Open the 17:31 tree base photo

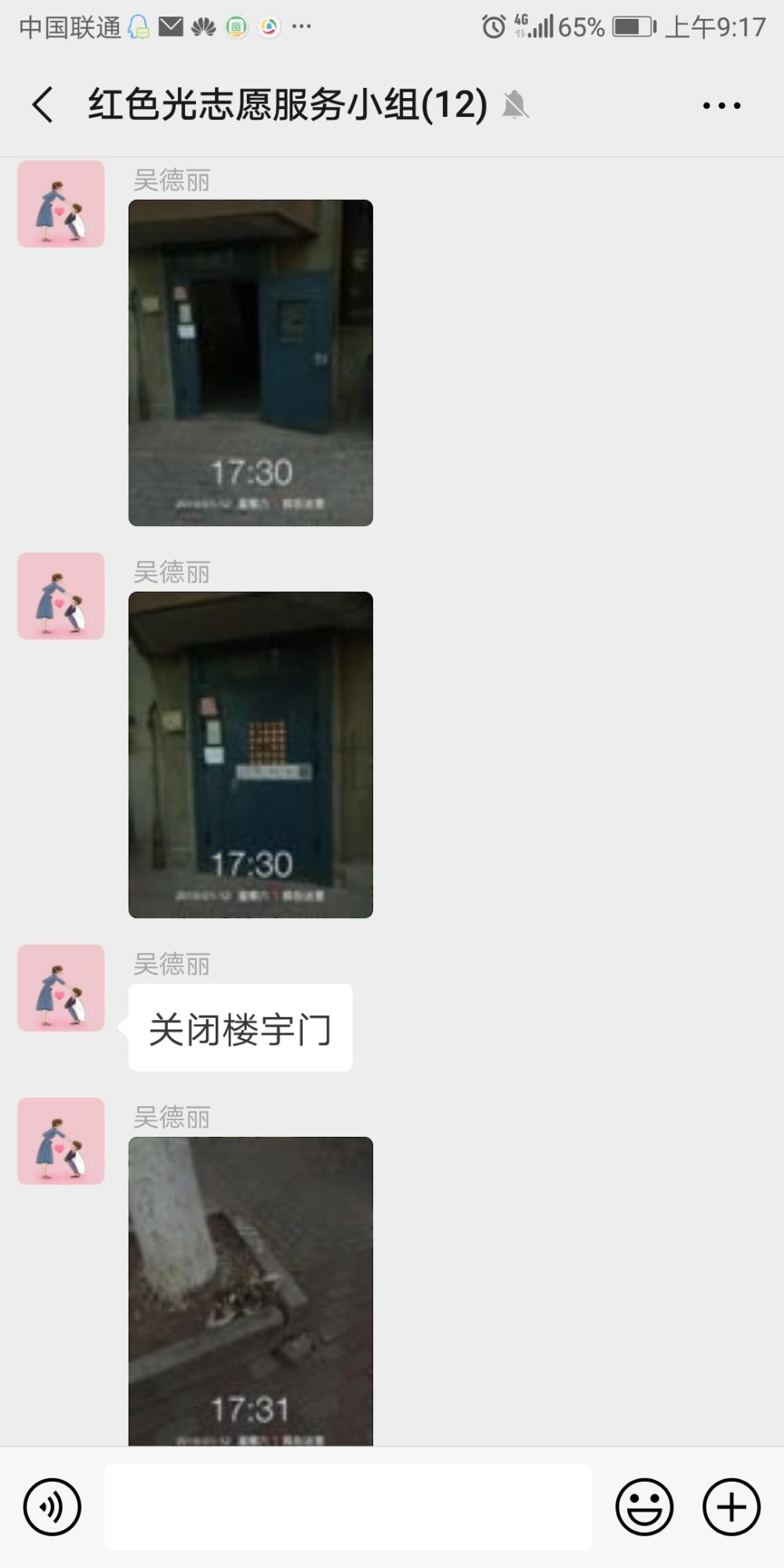point(251,1290)
